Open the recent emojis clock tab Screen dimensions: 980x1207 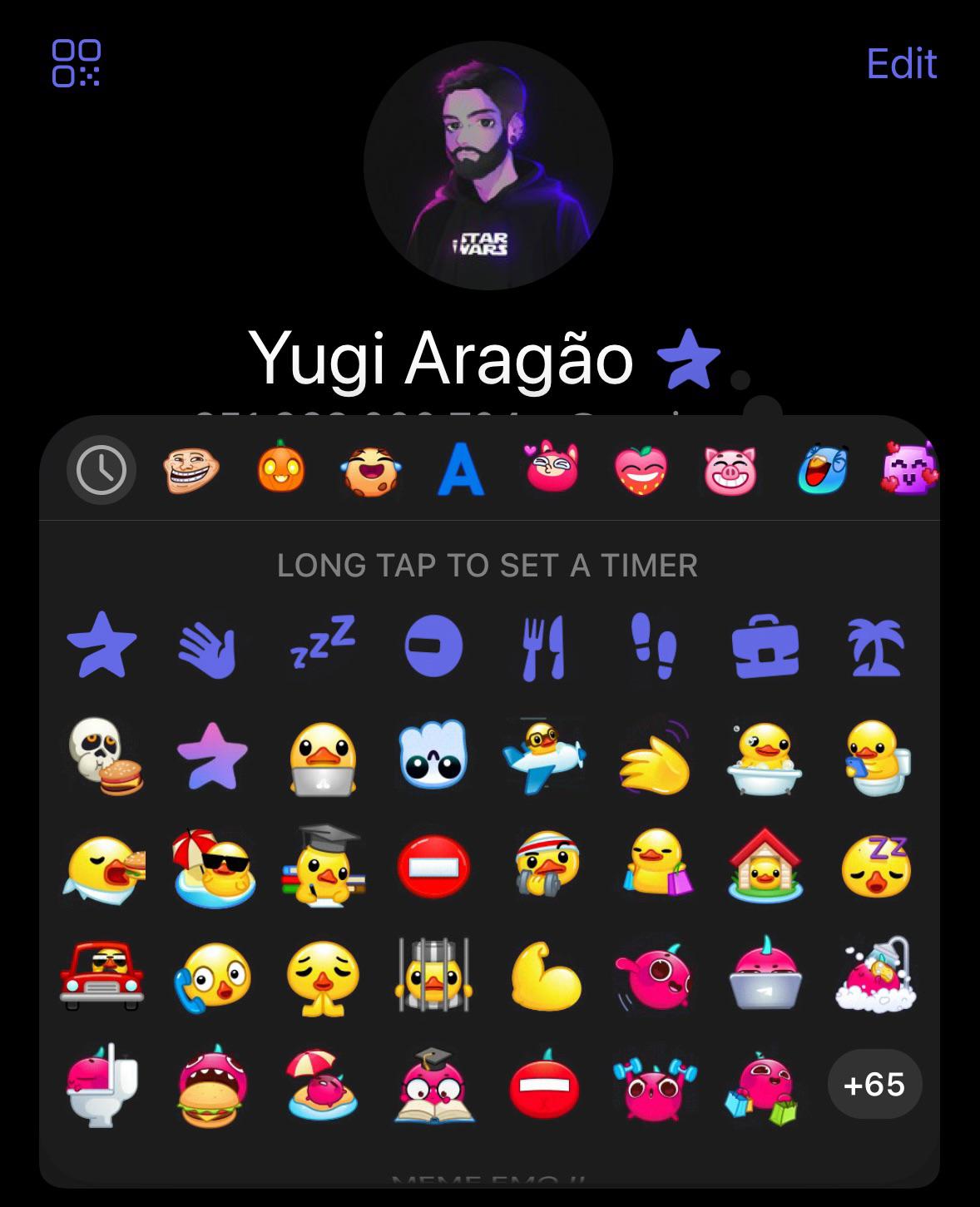coord(100,469)
